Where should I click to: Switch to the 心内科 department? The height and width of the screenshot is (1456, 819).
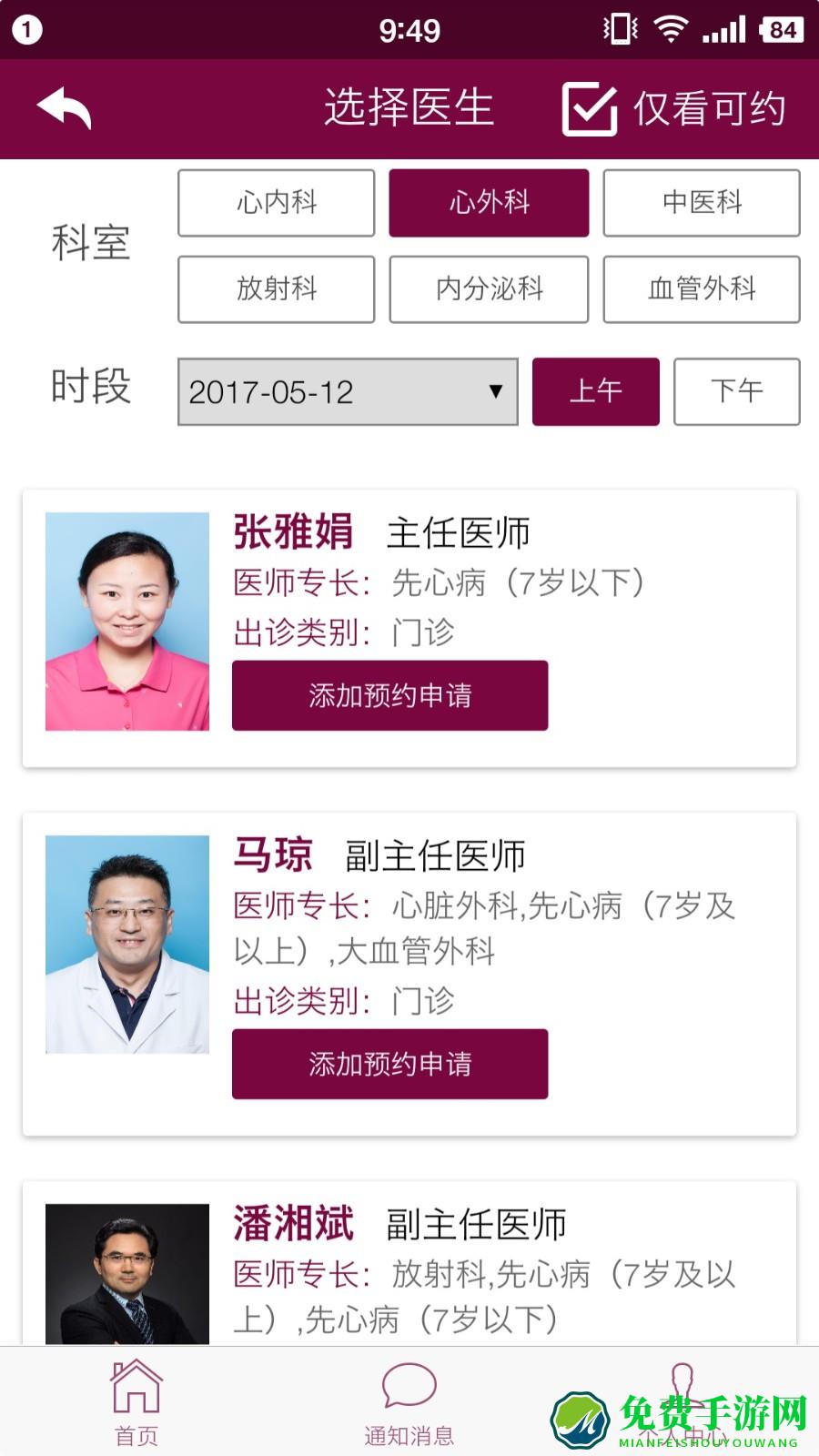[276, 203]
